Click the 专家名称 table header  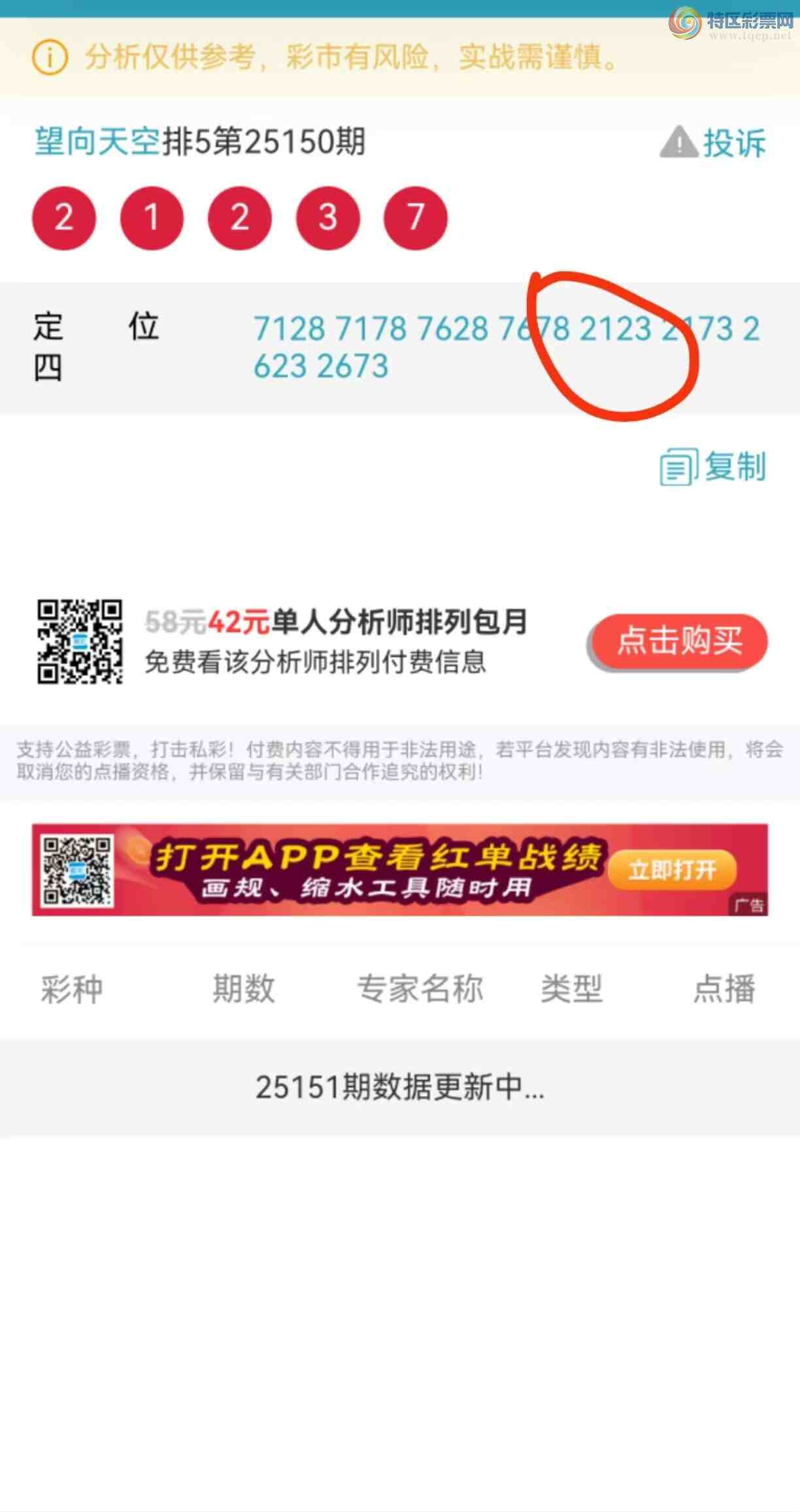422,989
